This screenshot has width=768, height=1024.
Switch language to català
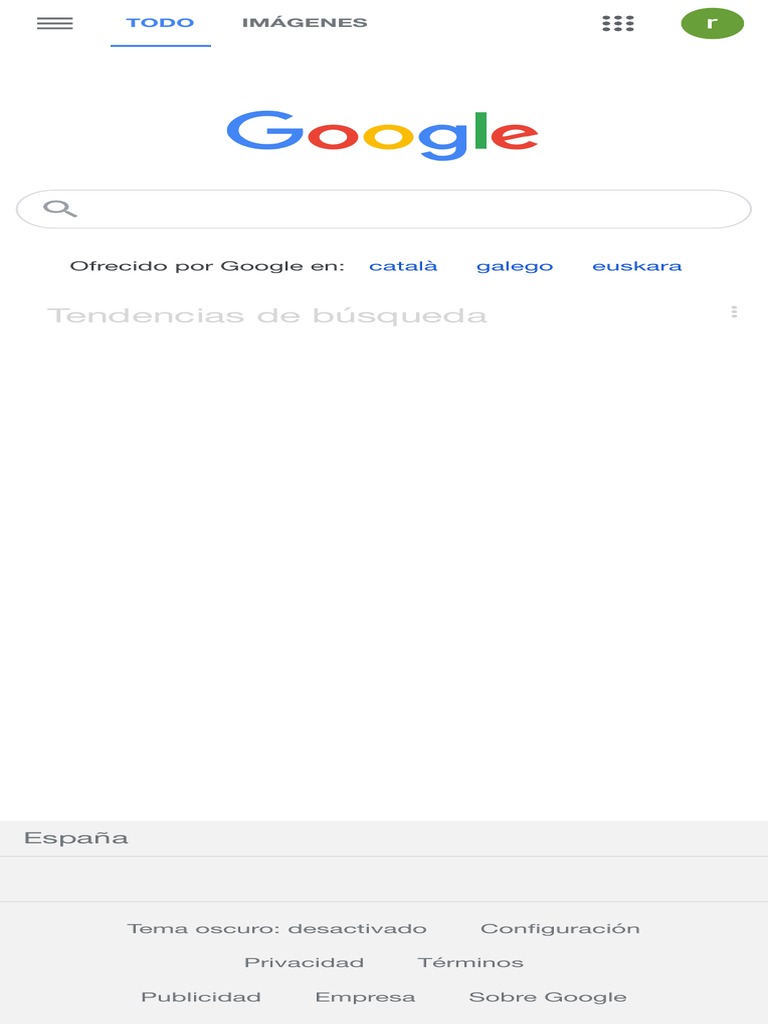[x=403, y=266]
